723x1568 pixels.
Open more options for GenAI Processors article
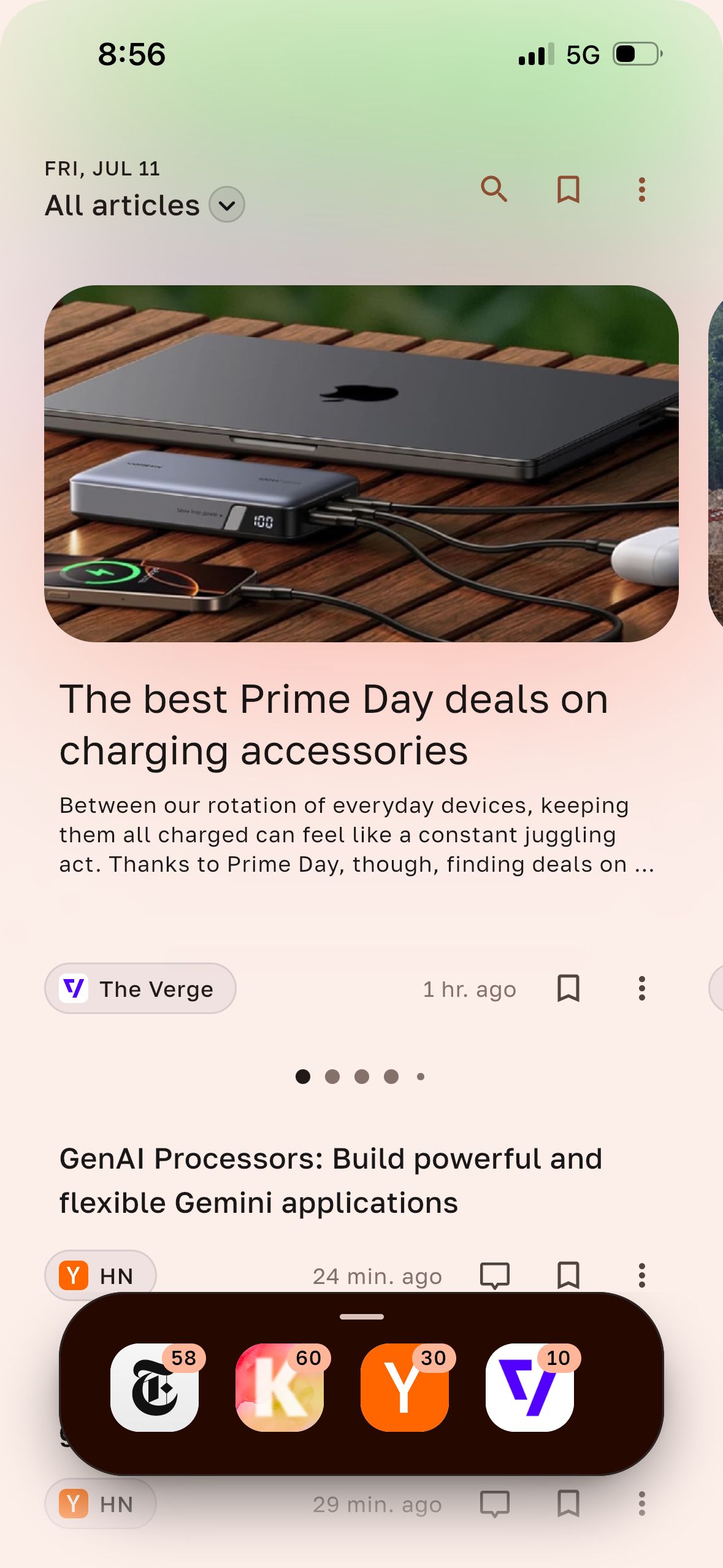point(641,1276)
